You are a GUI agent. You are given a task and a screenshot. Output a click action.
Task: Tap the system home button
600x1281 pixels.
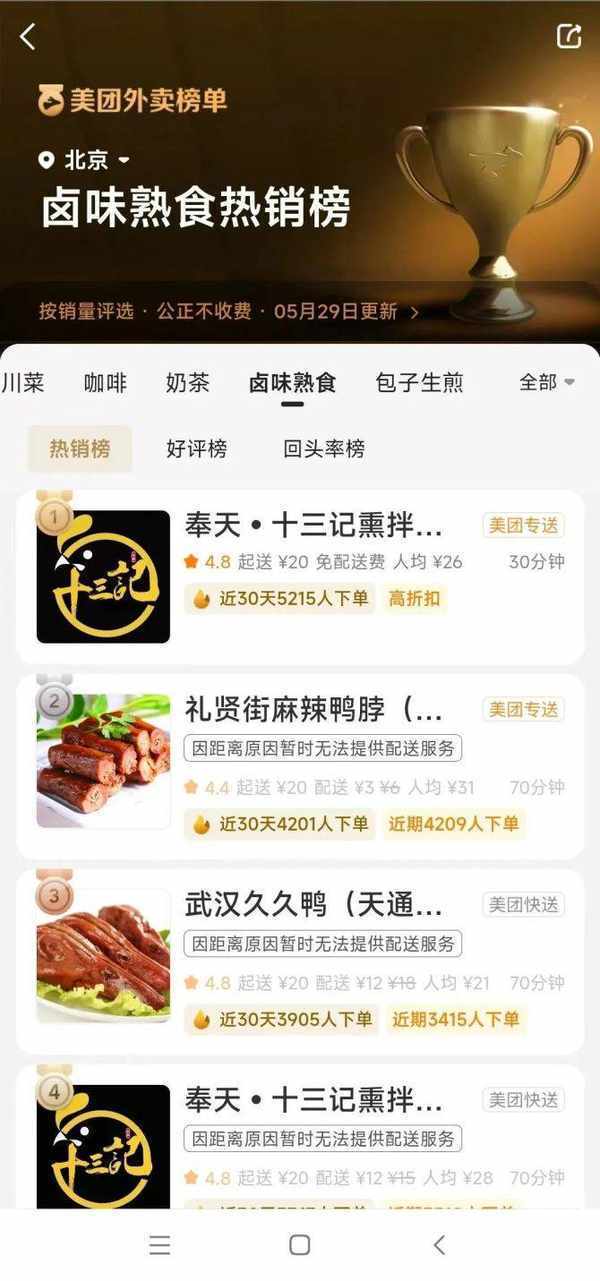tap(299, 1245)
